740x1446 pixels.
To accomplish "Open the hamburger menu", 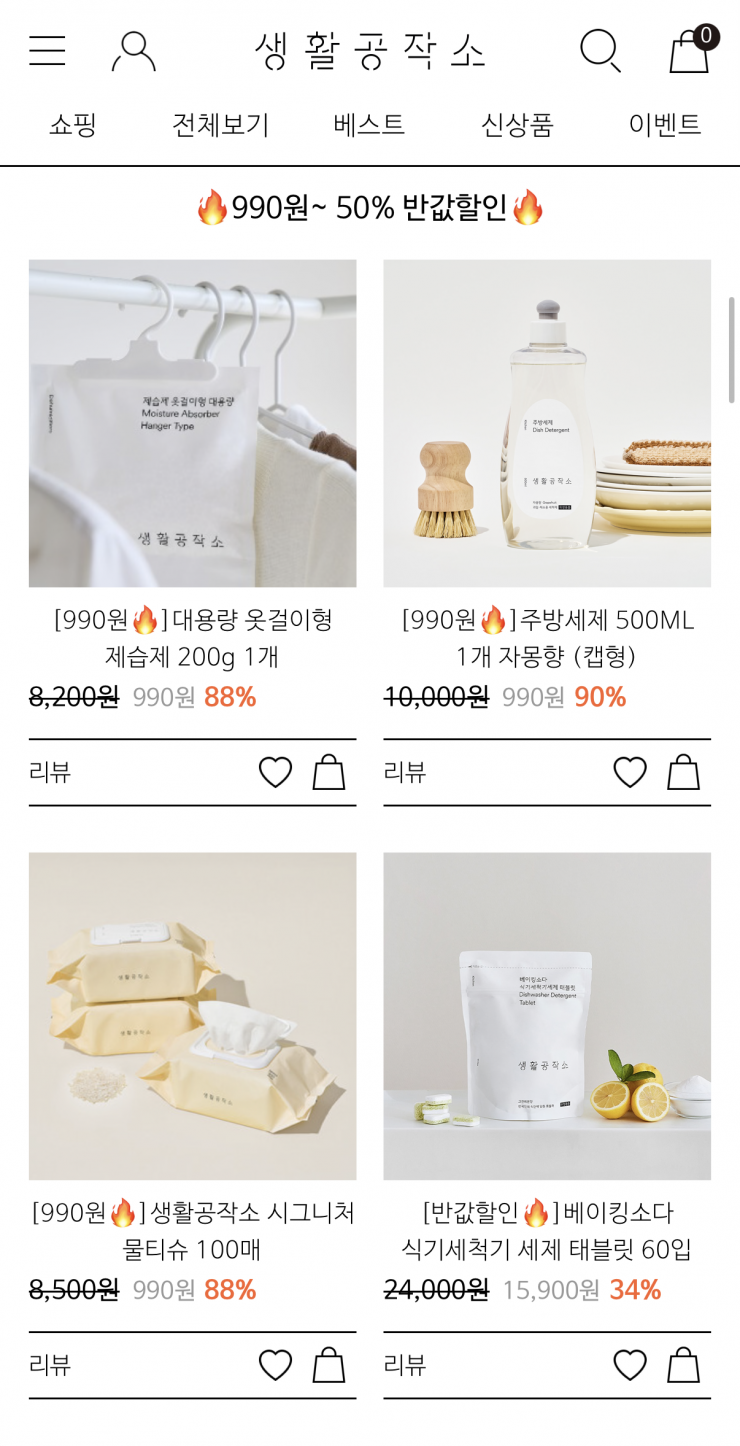I will [x=47, y=50].
